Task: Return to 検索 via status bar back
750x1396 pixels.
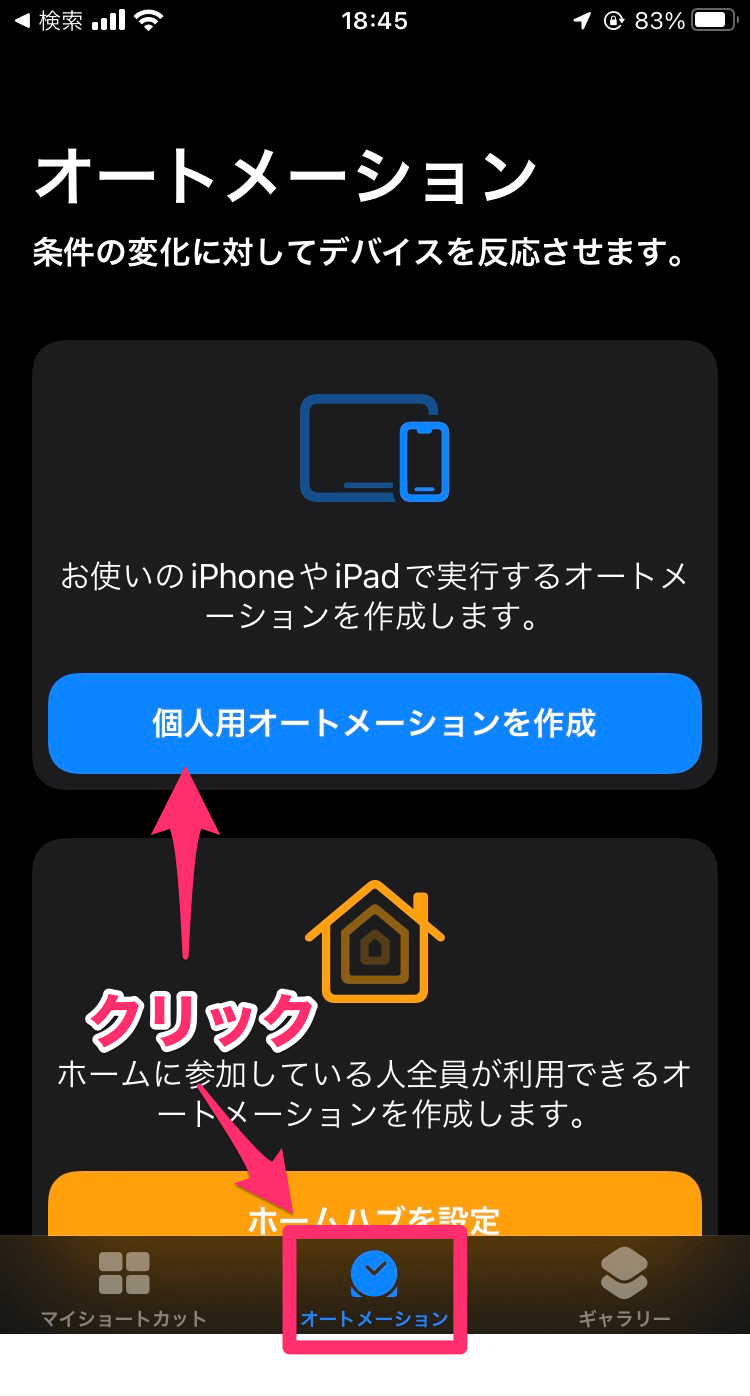Action: [48, 20]
